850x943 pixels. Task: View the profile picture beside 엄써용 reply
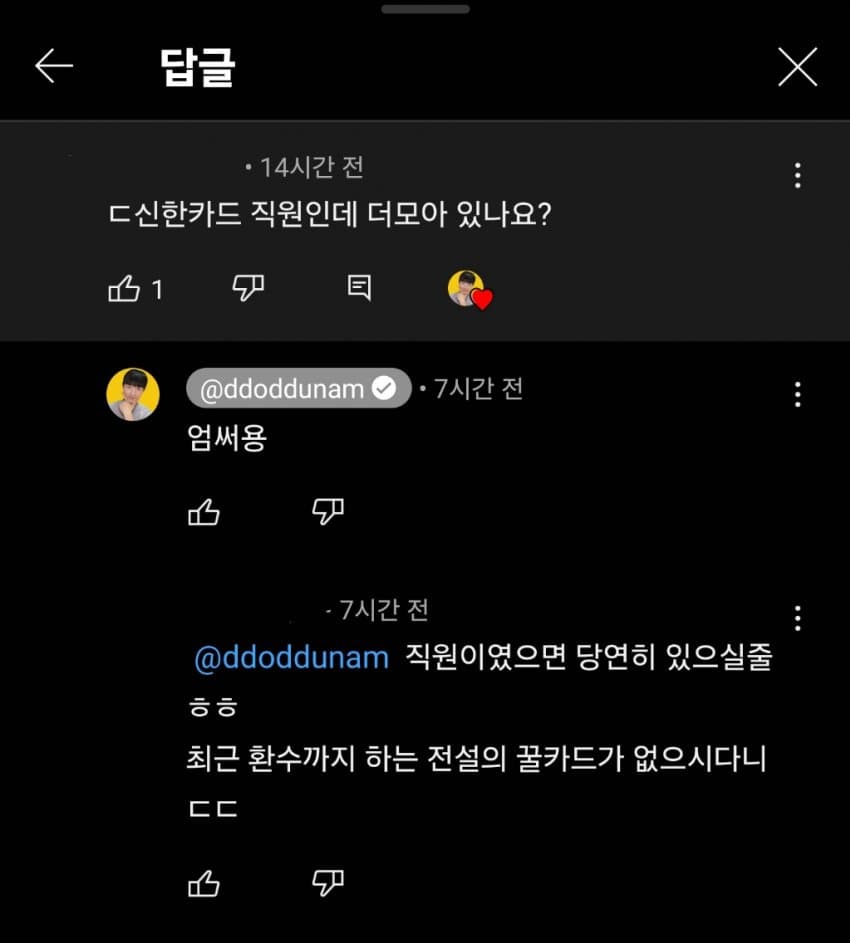pos(133,394)
